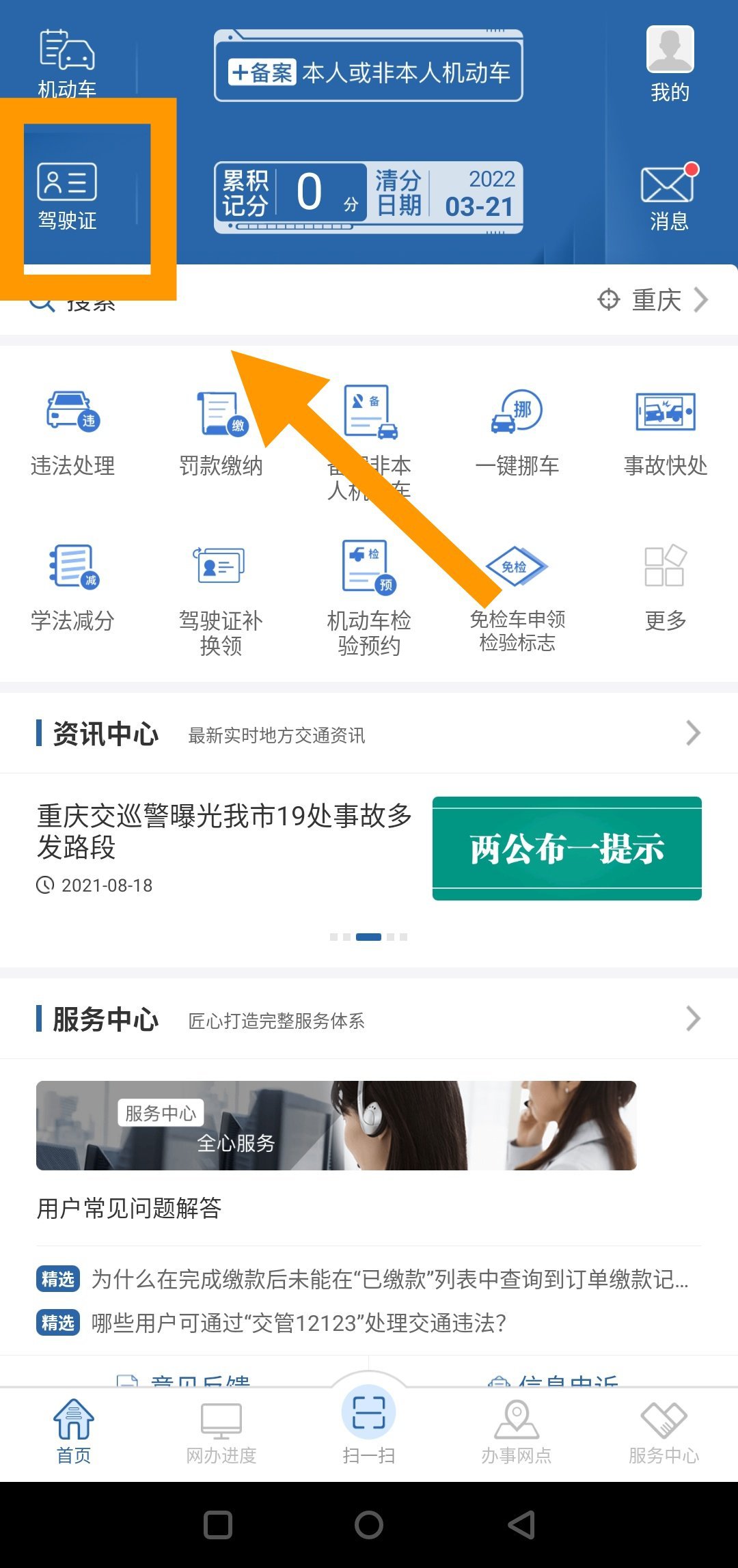Expand the 资讯中心 news section
The image size is (738, 1568).
(x=693, y=733)
